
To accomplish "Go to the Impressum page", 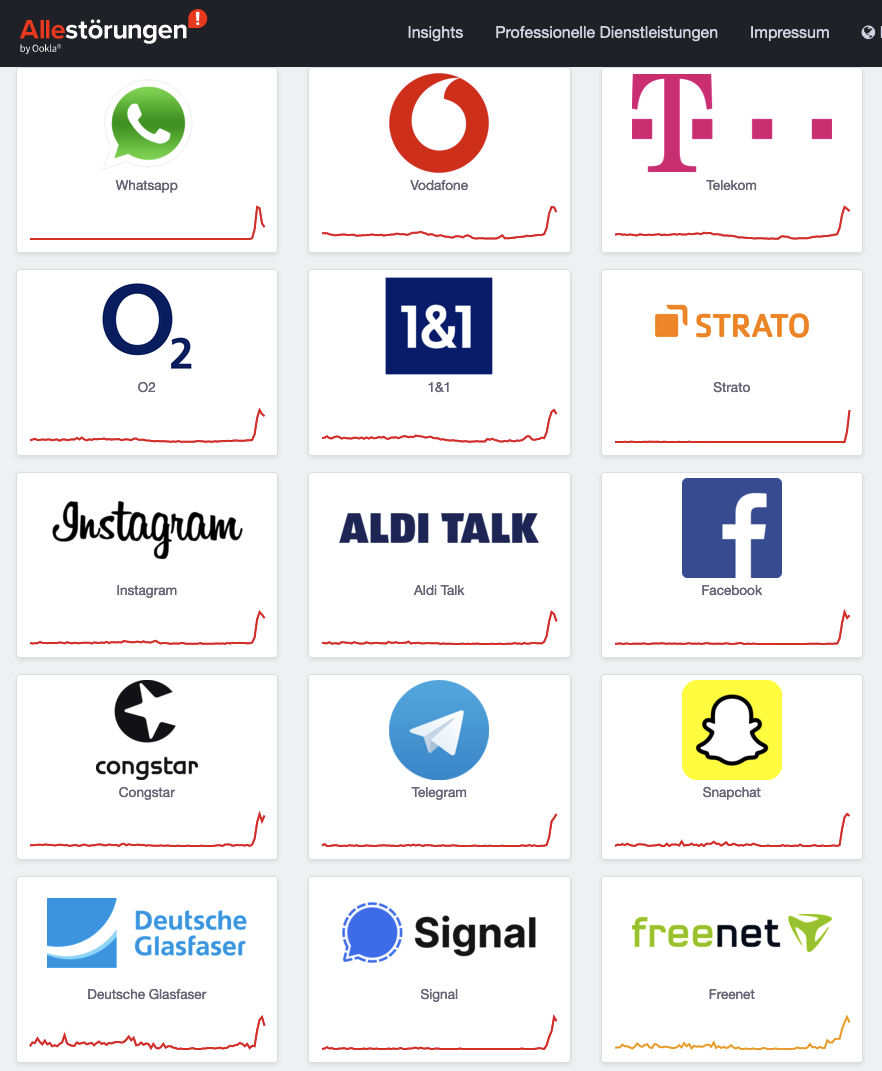I will point(789,32).
